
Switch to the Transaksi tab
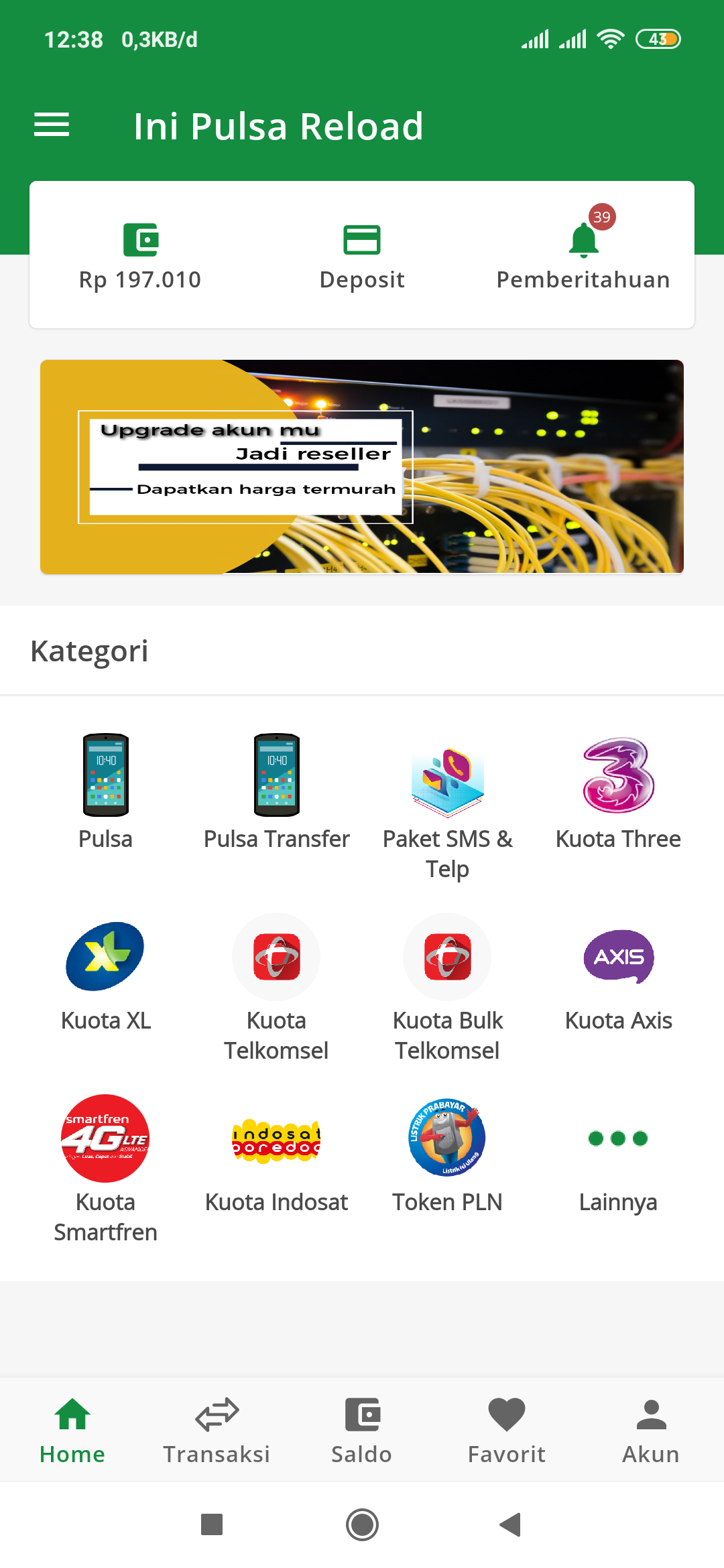pos(217,1431)
